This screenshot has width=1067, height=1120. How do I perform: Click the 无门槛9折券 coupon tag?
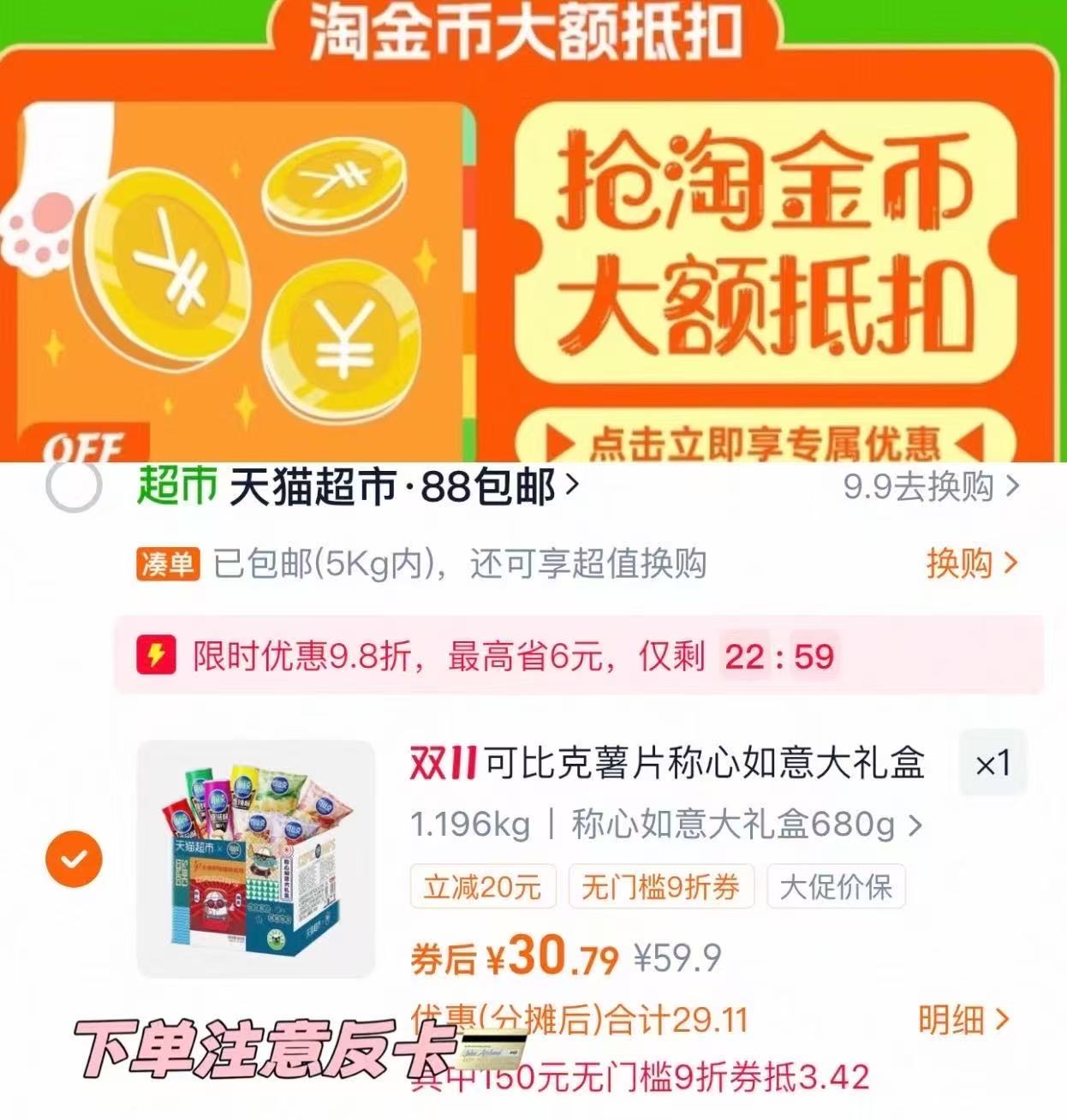pos(662,888)
